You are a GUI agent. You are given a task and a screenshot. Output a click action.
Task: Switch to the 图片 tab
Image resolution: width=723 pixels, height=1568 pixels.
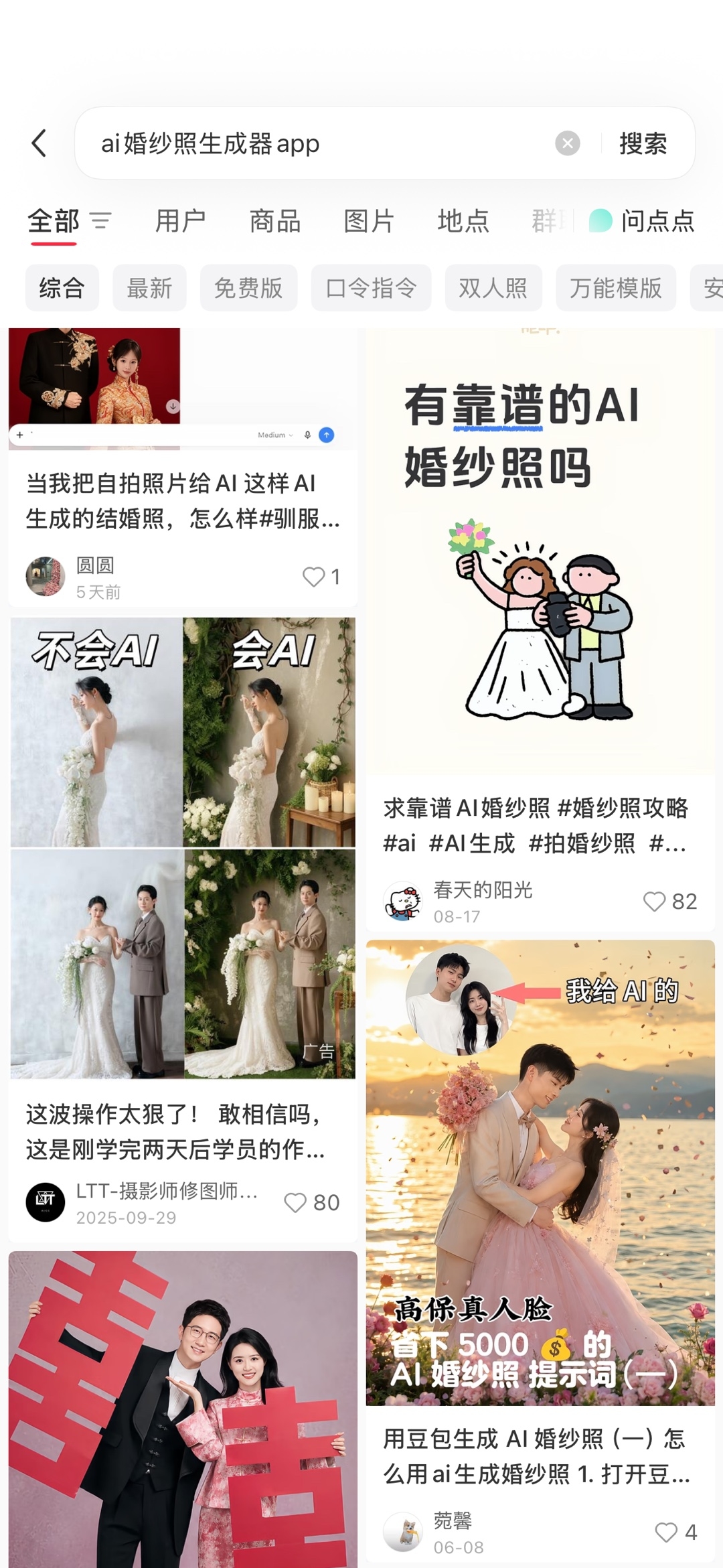(369, 221)
